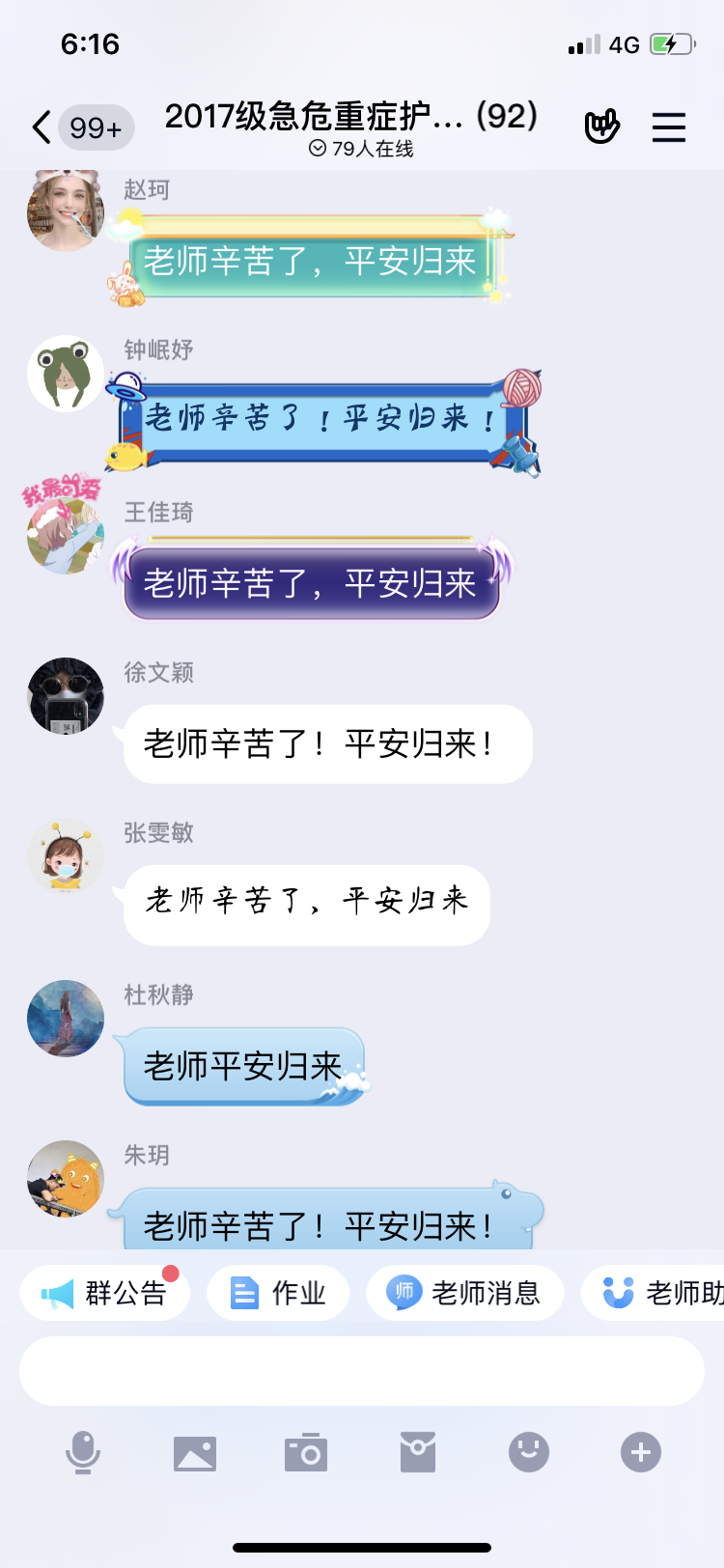The width and height of the screenshot is (724, 1568).
Task: Open the red packet envelope icon
Action: pos(418,1452)
